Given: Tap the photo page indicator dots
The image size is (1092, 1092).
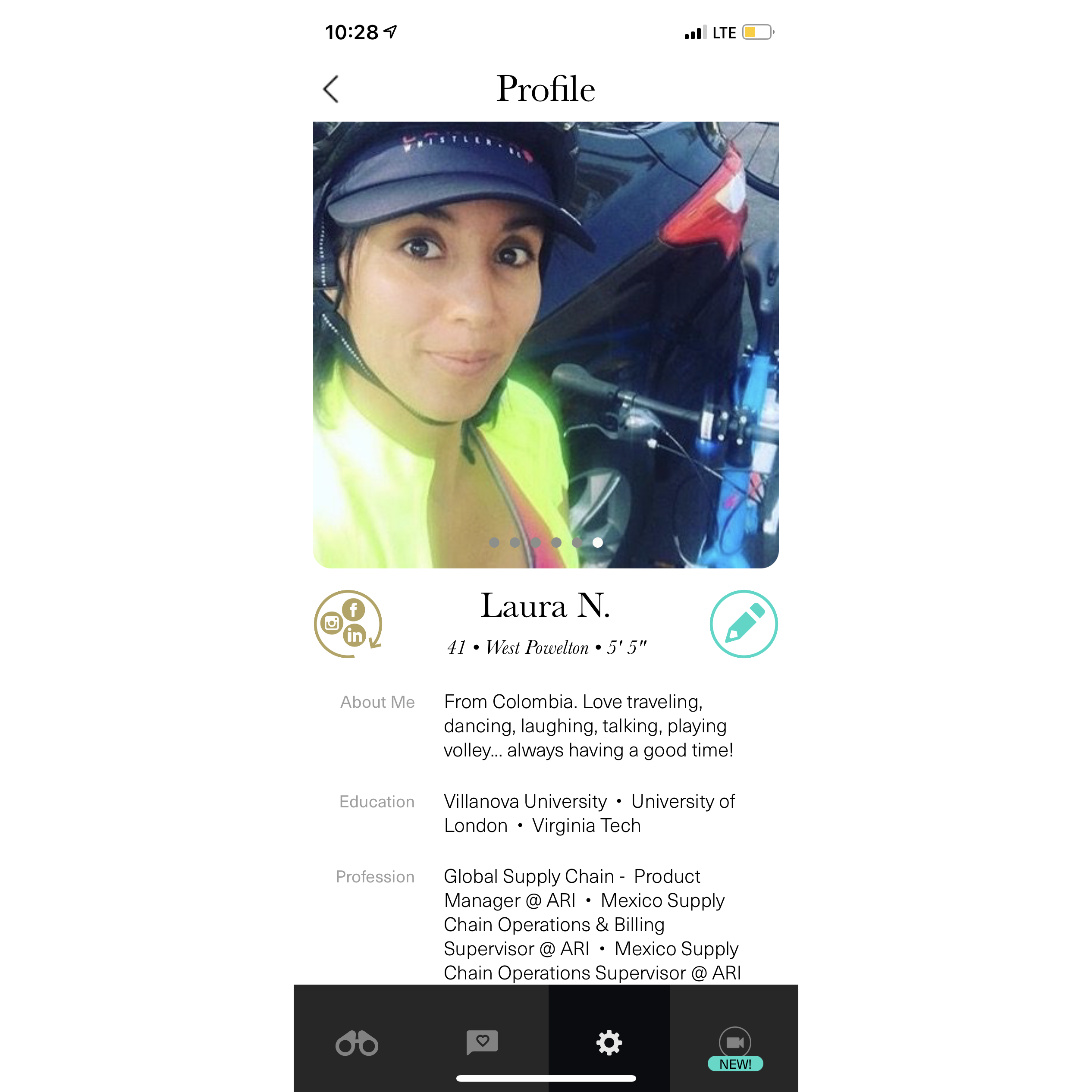Looking at the screenshot, I should (546, 543).
